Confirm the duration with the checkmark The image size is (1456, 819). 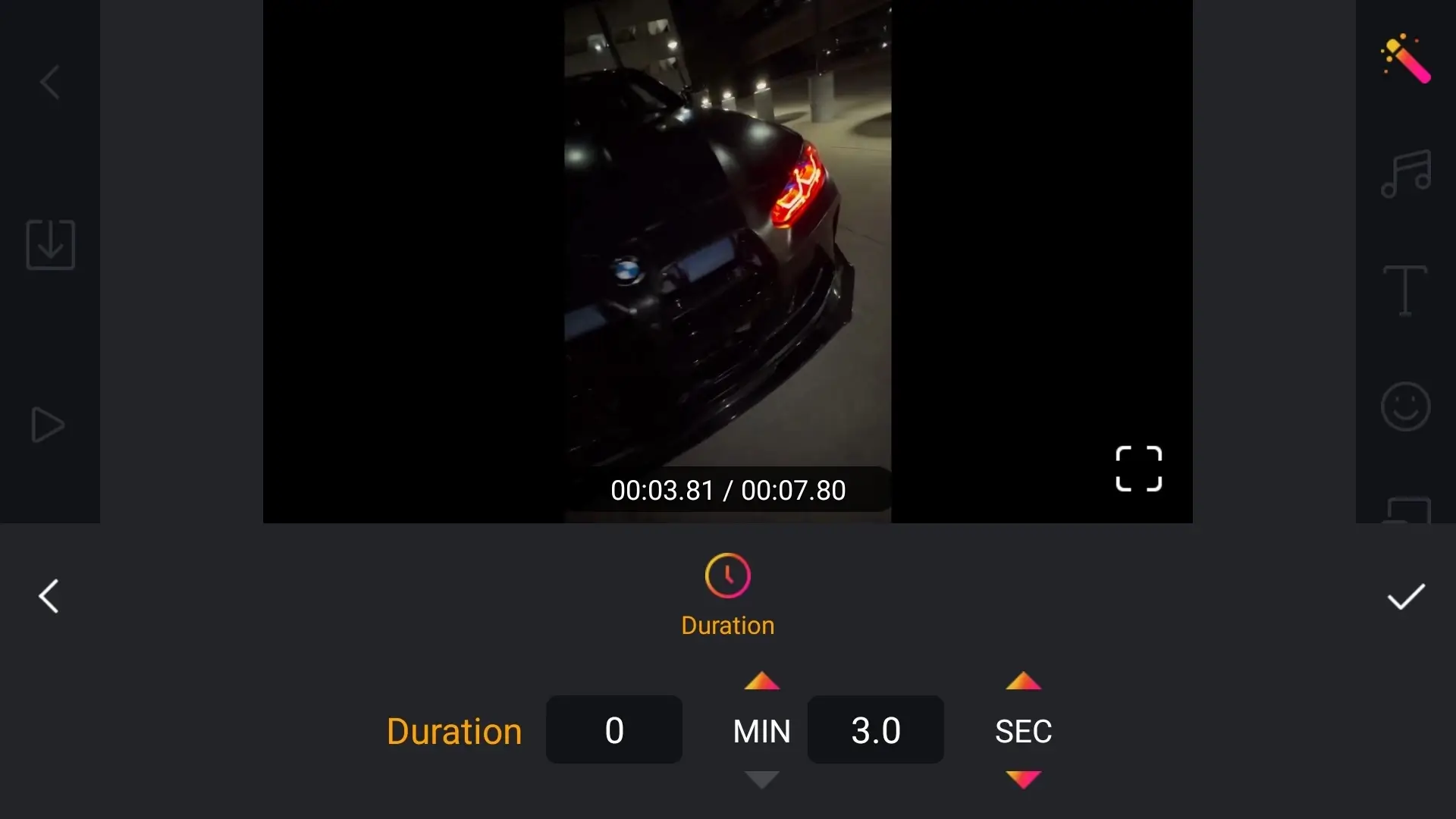pos(1406,597)
